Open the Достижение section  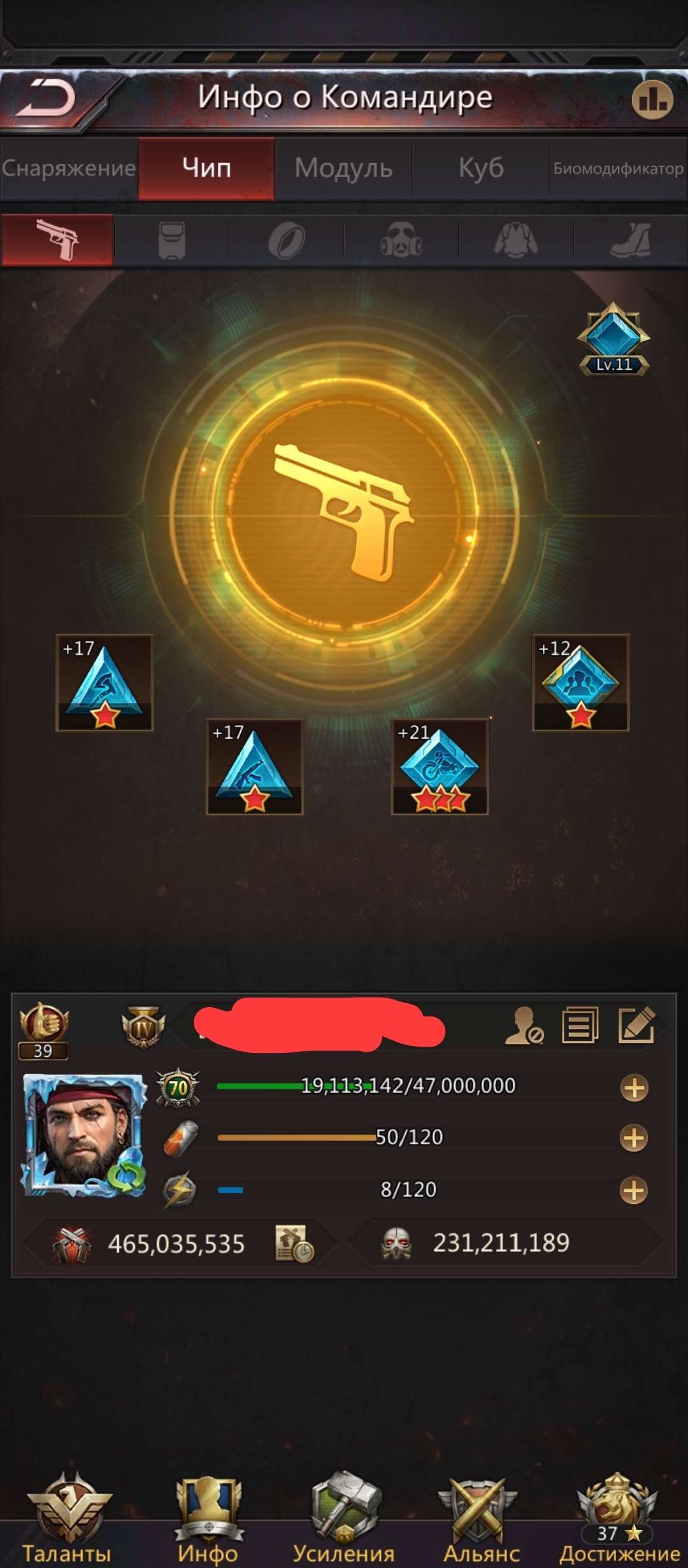click(x=618, y=1517)
